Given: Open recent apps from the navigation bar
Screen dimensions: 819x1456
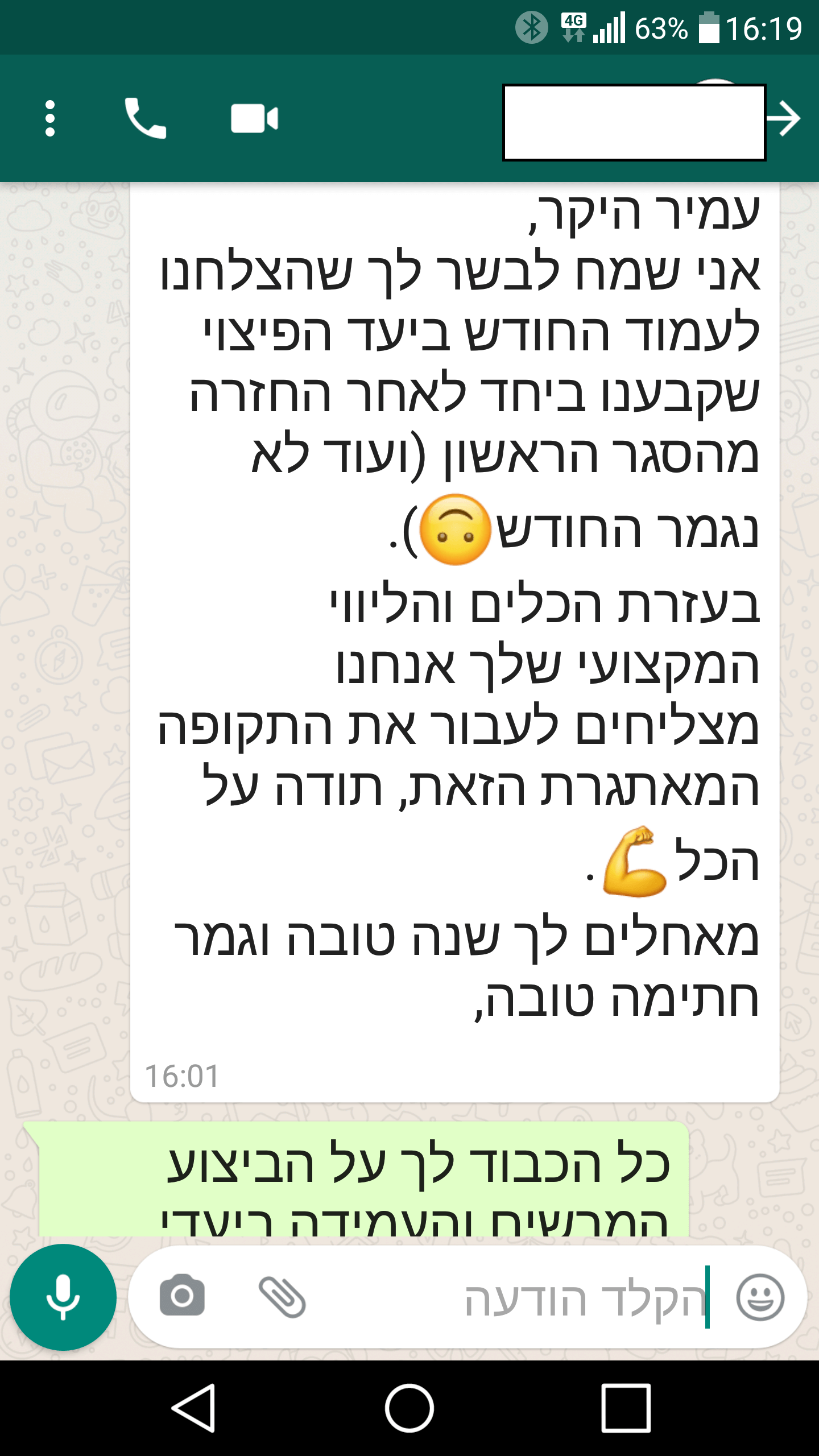Looking at the screenshot, I should click(x=626, y=1408).
